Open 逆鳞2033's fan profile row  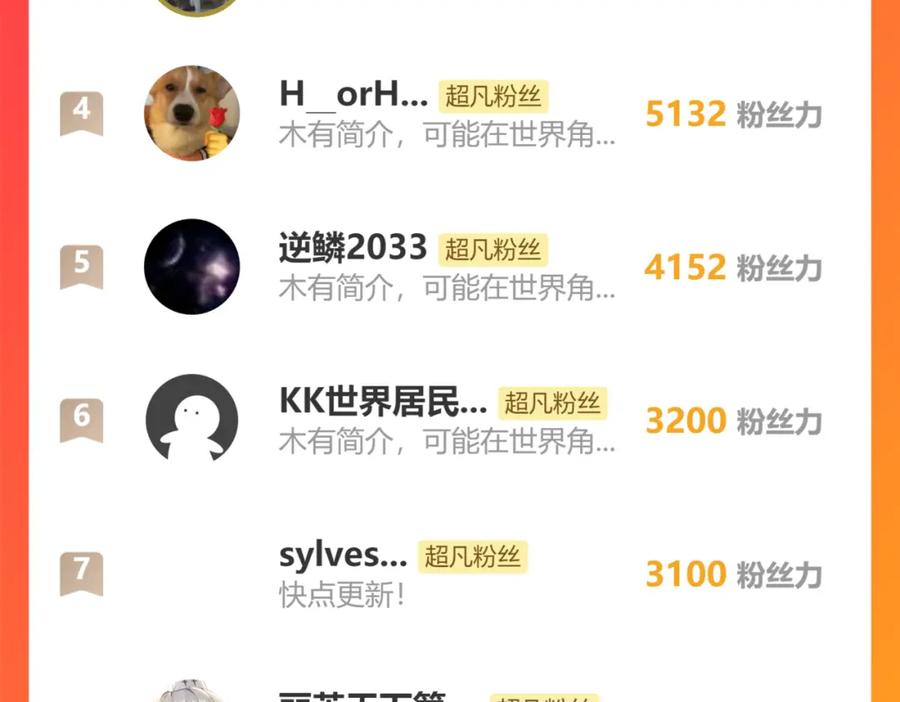(449, 267)
